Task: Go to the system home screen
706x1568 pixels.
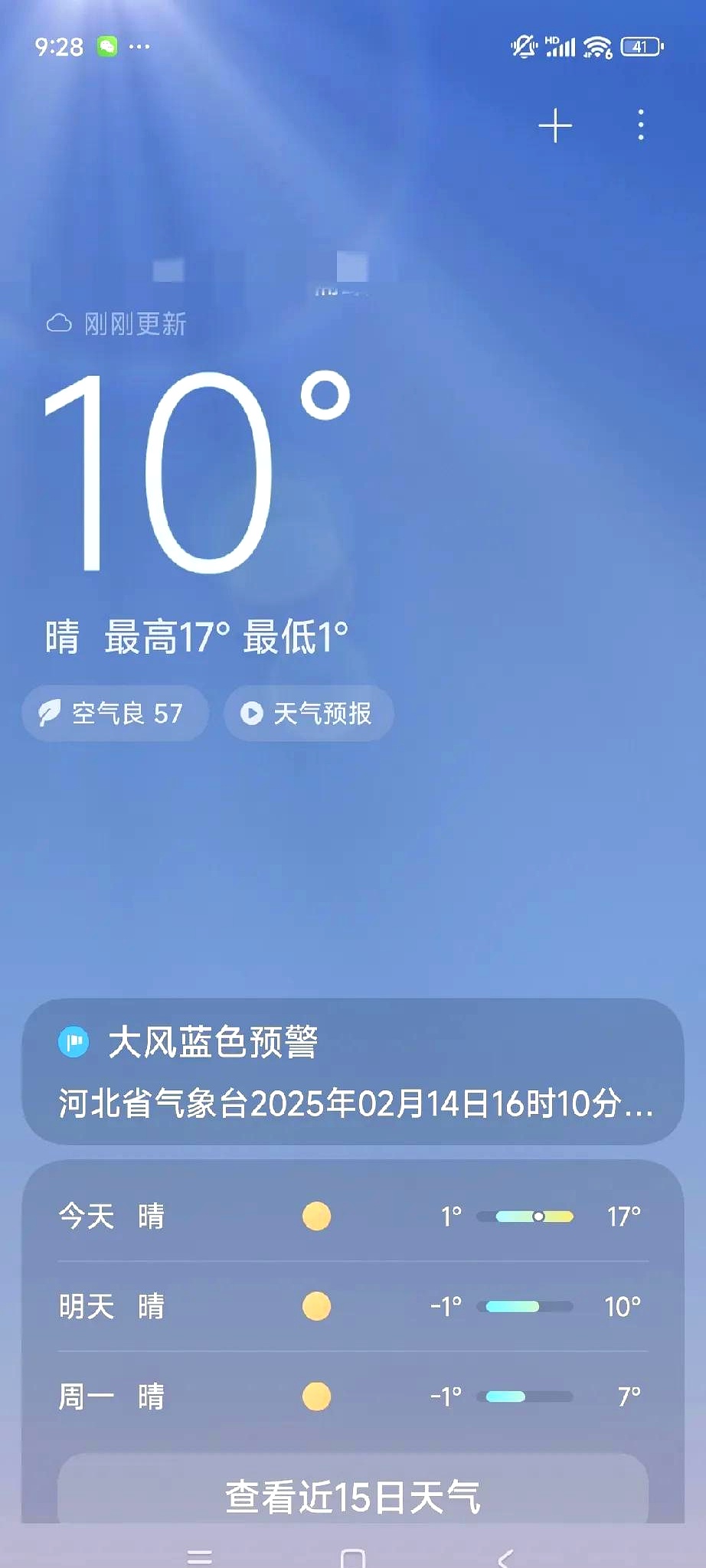Action: click(352, 1557)
